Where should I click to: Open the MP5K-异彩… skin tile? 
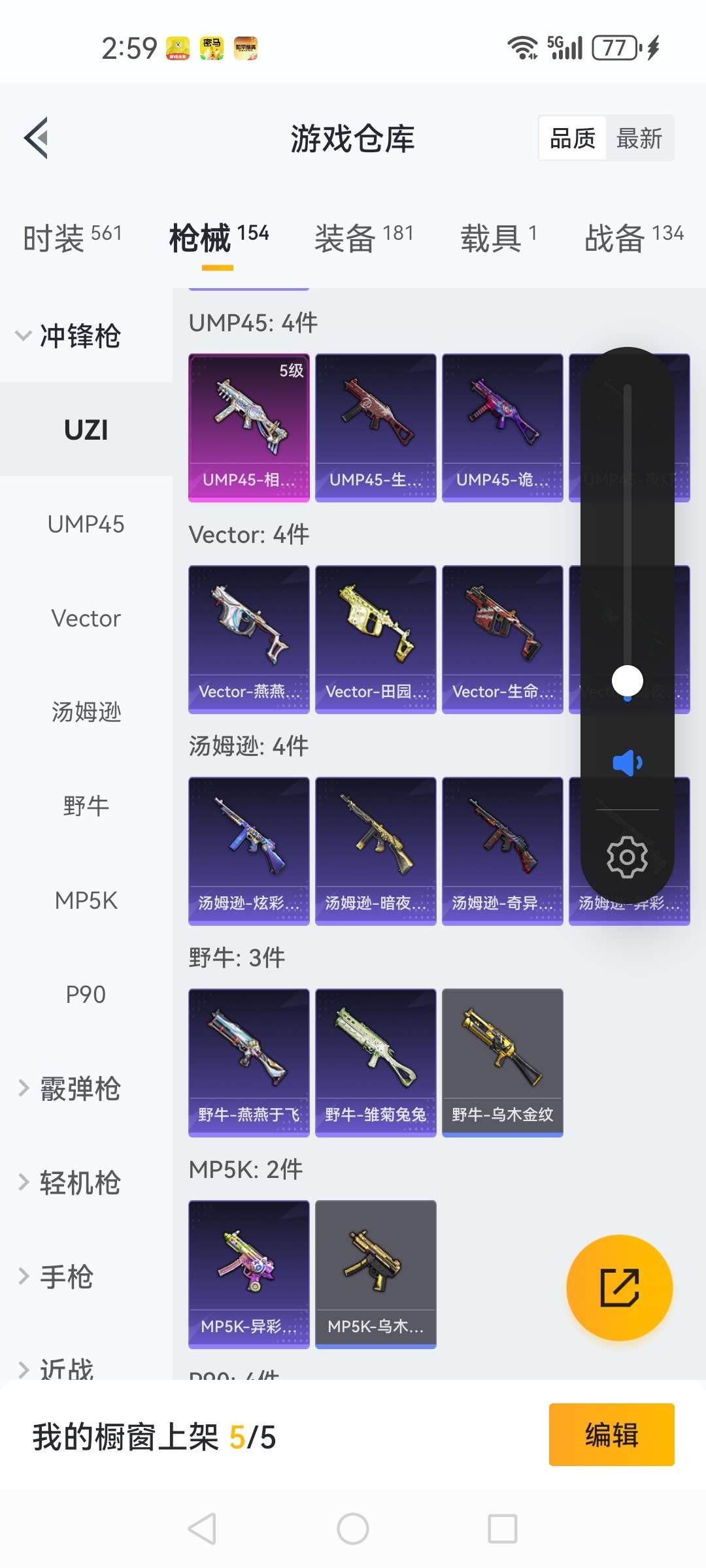pos(248,1274)
